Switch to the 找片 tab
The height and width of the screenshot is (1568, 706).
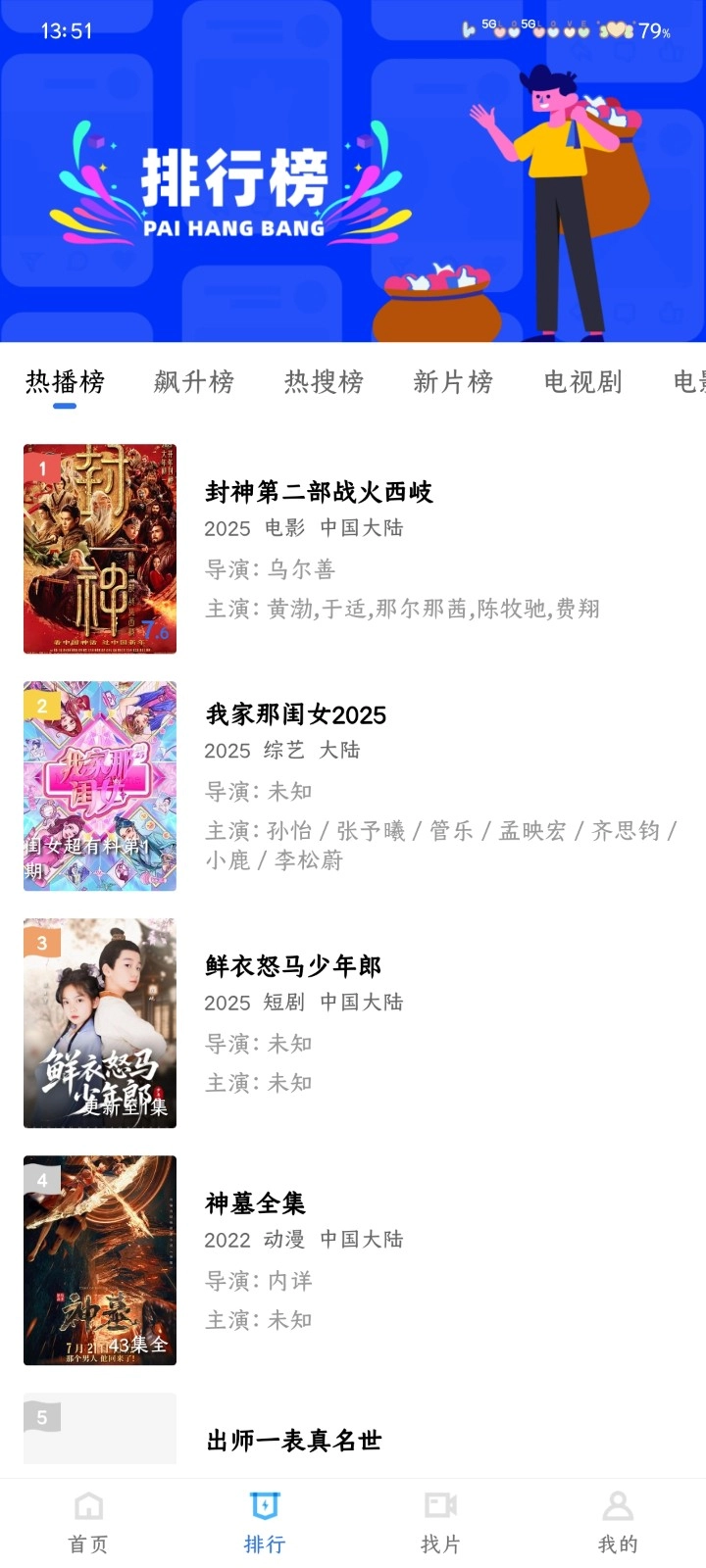pos(441,1522)
